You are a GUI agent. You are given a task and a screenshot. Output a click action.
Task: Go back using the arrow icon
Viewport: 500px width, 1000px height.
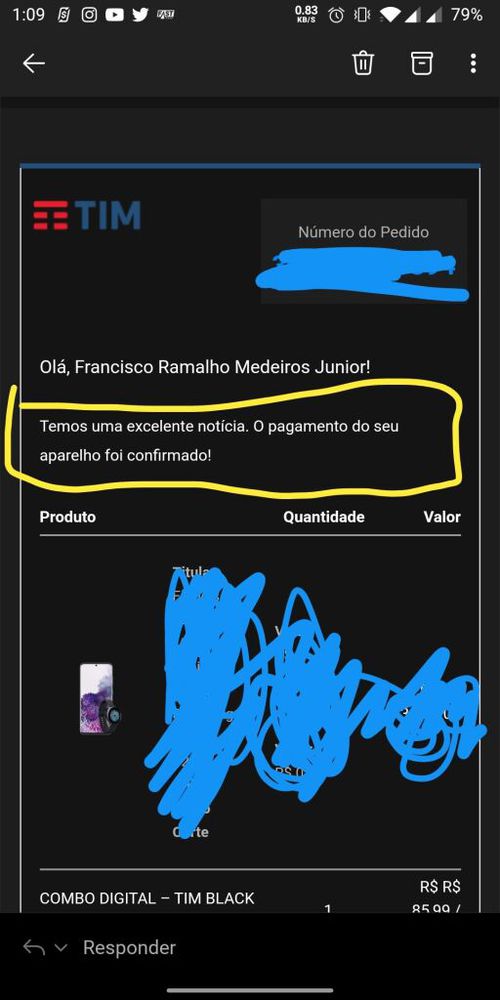click(x=33, y=63)
